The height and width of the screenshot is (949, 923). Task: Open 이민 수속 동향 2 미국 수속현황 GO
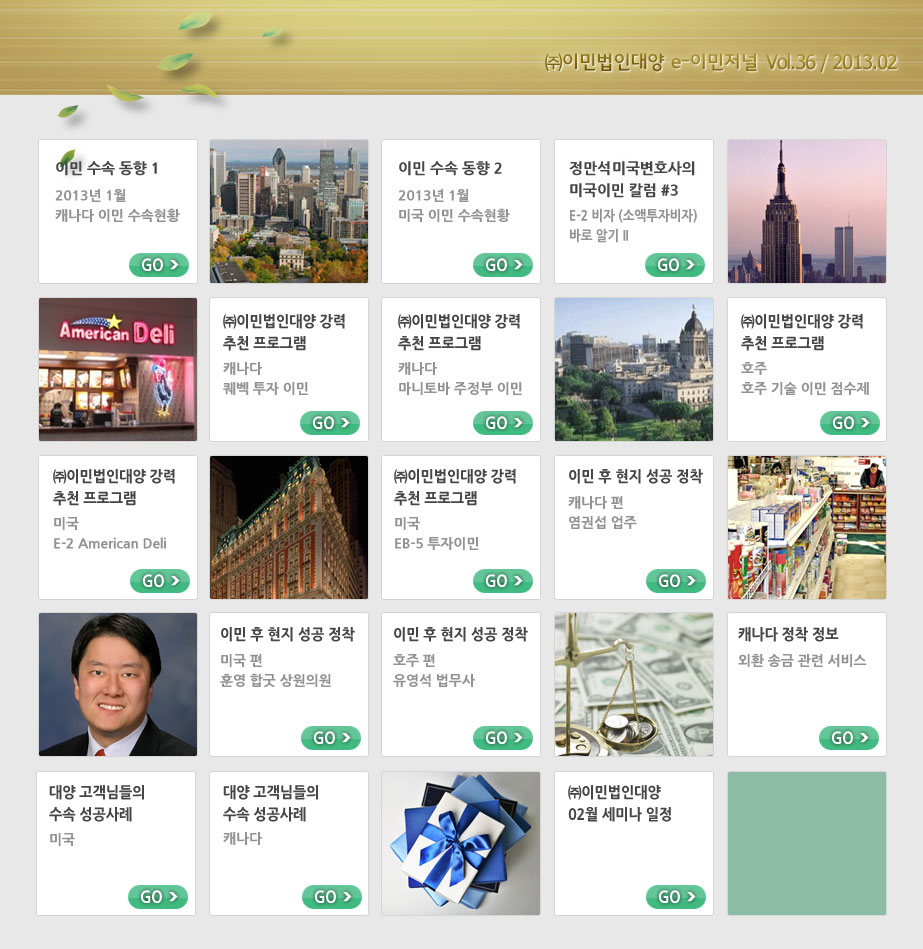coord(503,265)
